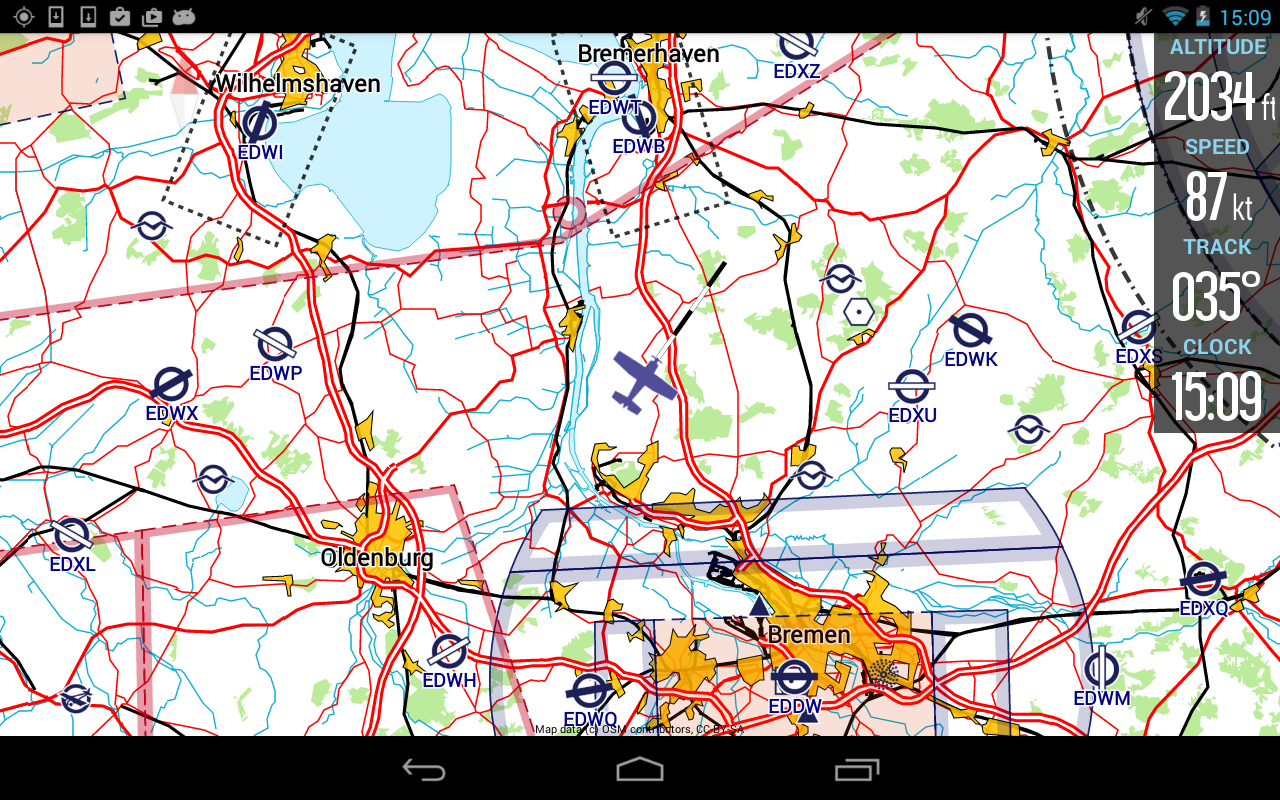The width and height of the screenshot is (1280, 800).
Task: Tap the EDWB airfield marker
Action: coord(639,120)
